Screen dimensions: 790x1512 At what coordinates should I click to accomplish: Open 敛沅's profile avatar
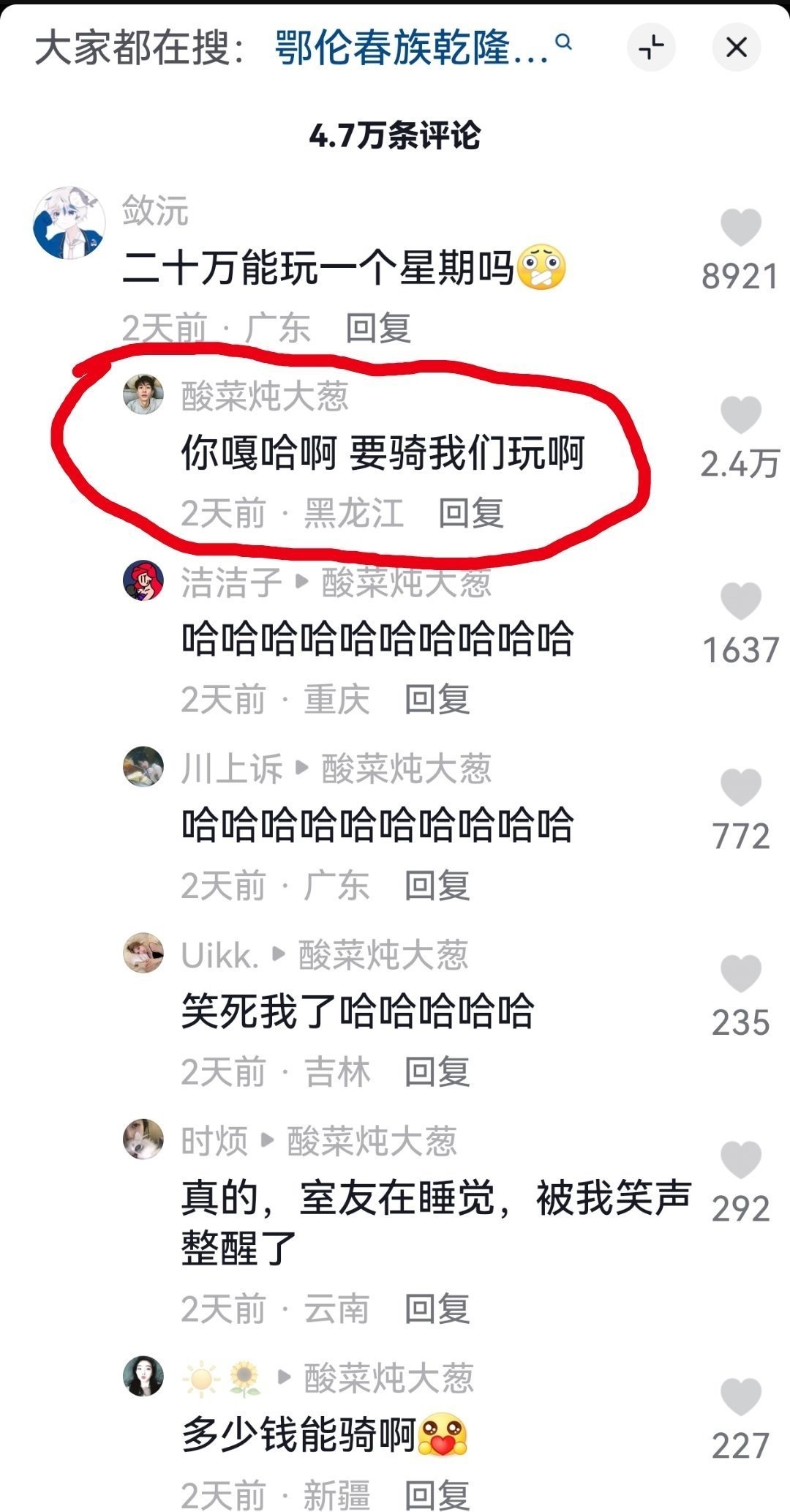pyautogui.click(x=69, y=223)
